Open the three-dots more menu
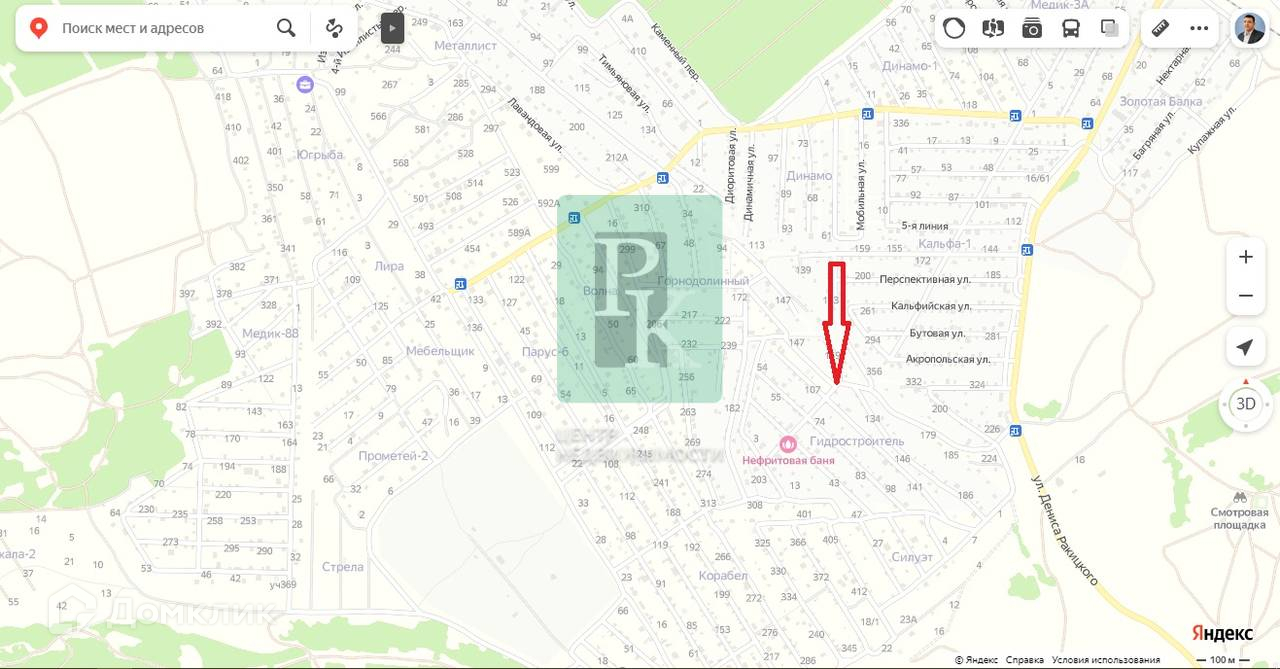1280x669 pixels. (x=1199, y=28)
